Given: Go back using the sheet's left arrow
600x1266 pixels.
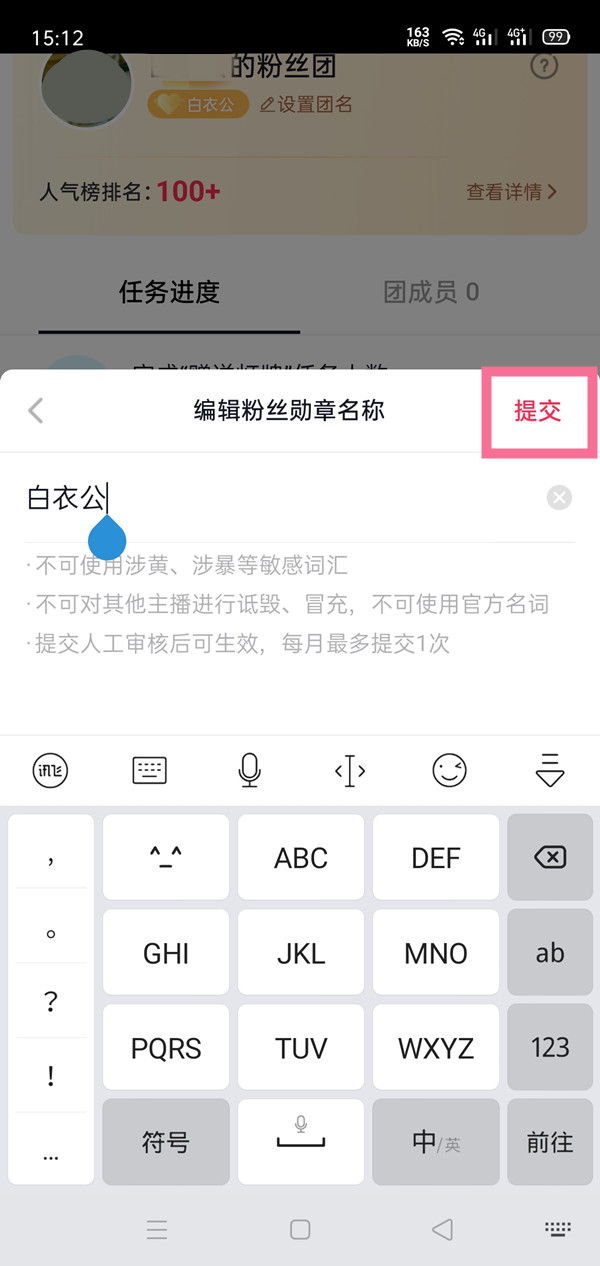Looking at the screenshot, I should point(36,411).
